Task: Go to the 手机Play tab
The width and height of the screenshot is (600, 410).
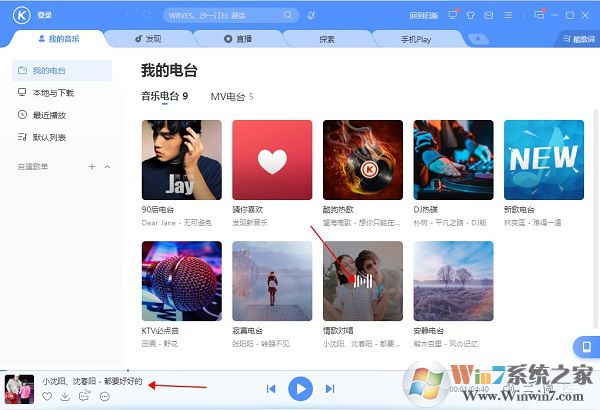Action: point(415,38)
